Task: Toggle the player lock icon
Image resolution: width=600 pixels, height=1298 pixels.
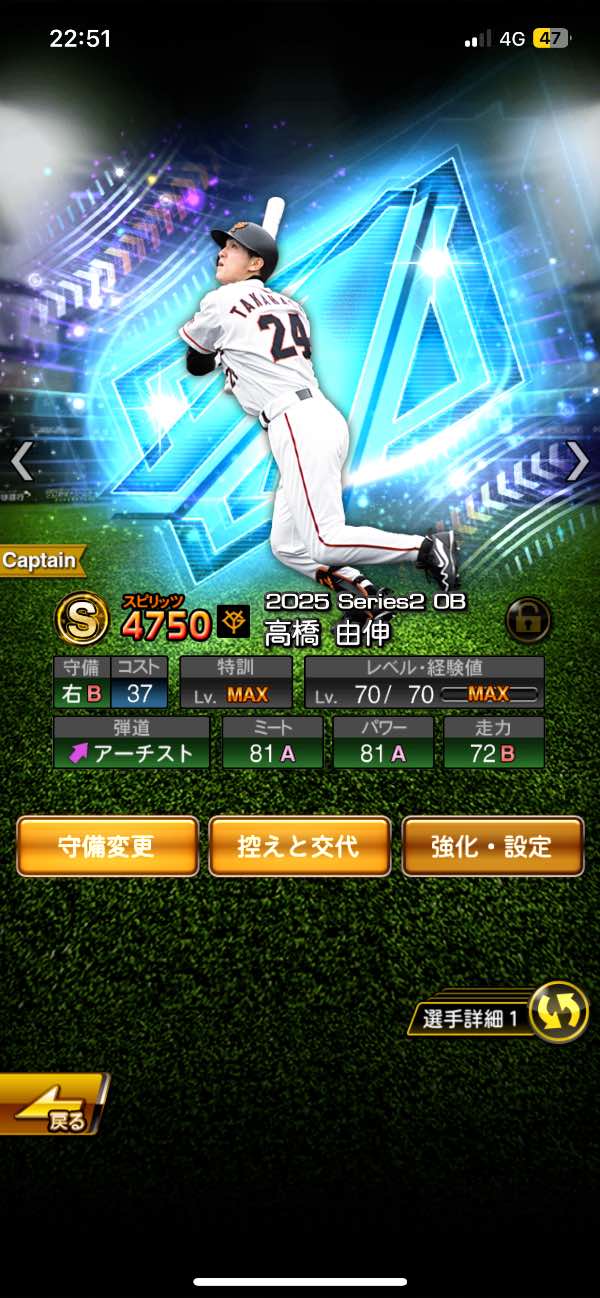Action: point(528,620)
